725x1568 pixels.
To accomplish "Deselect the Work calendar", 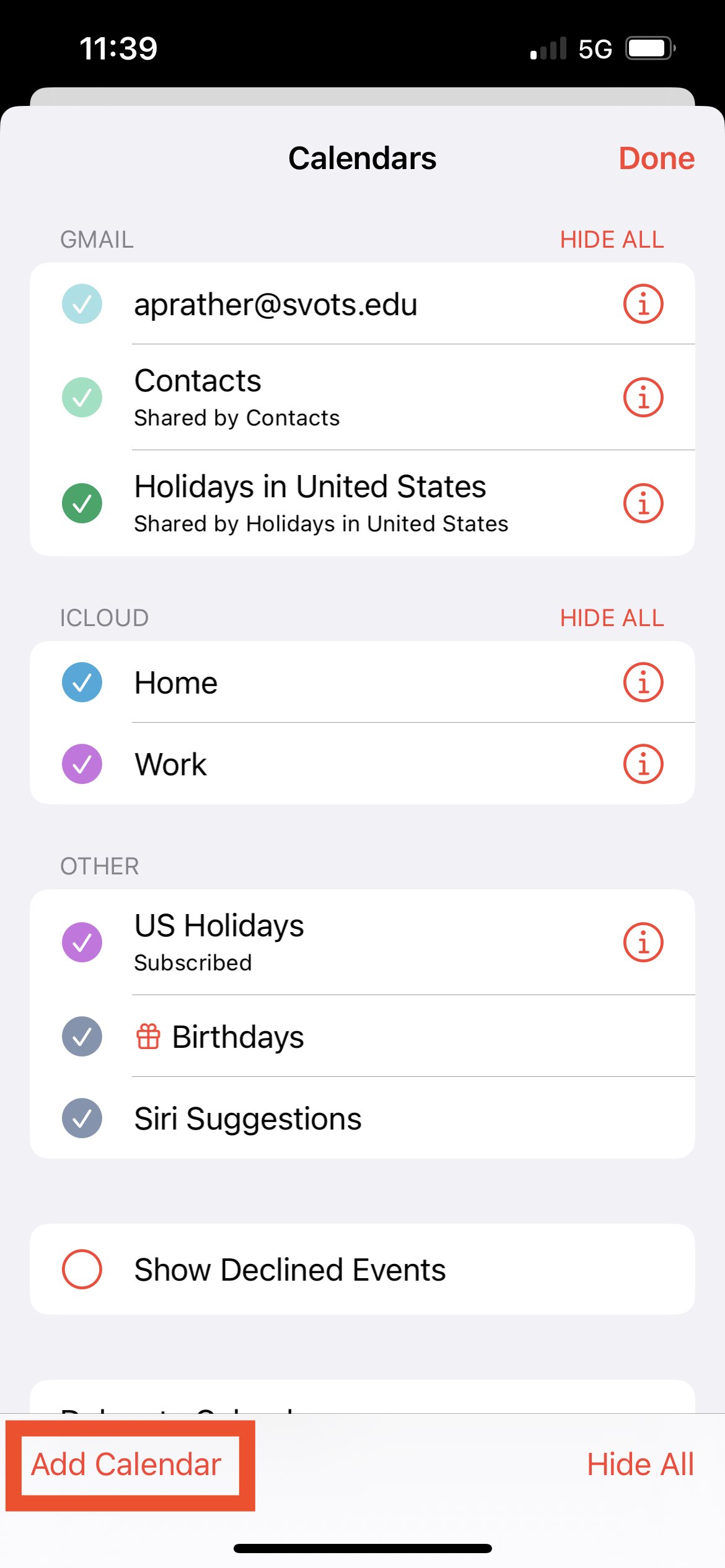I will (x=82, y=764).
